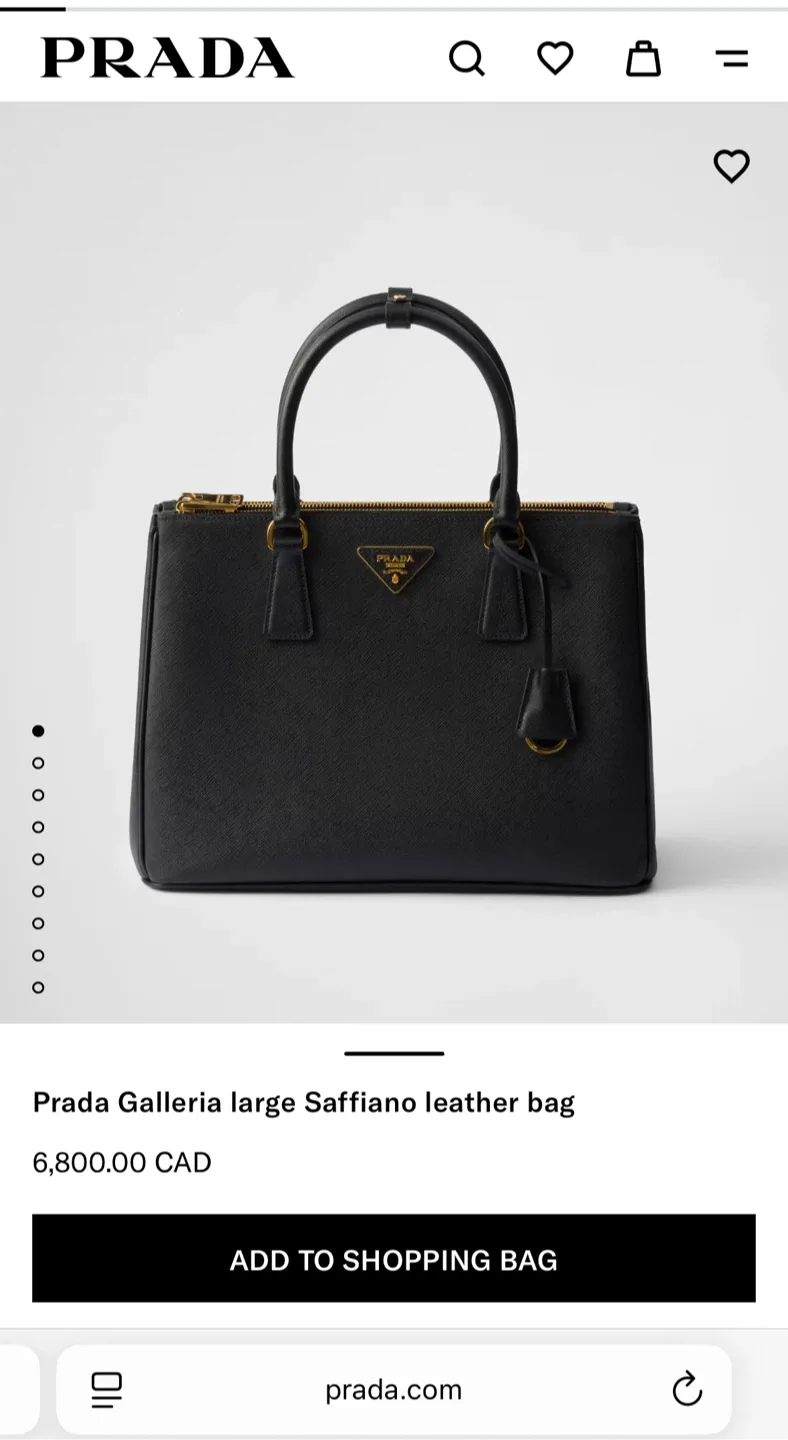Tap the handle bar above the product title
Image resolution: width=788 pixels, height=1440 pixels.
coord(394,1052)
